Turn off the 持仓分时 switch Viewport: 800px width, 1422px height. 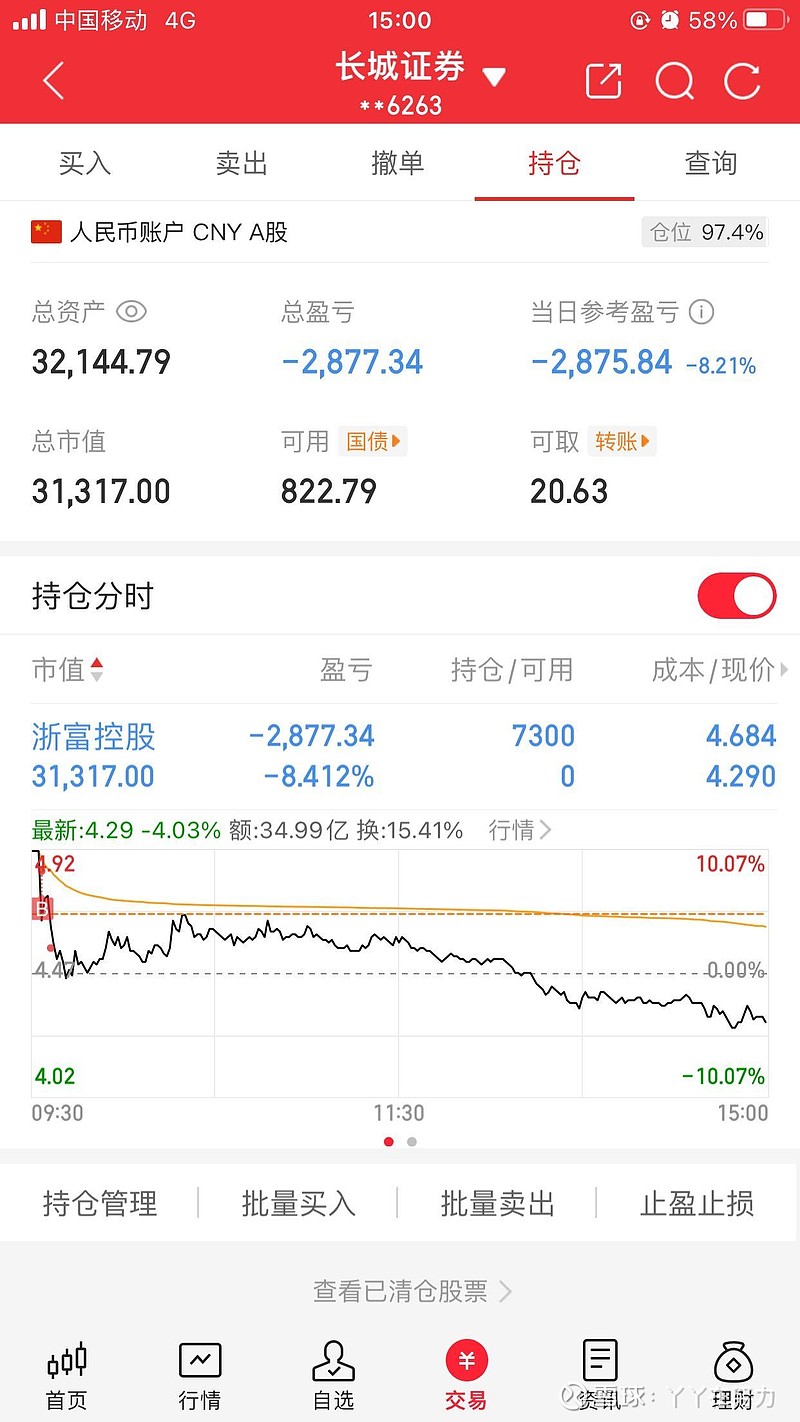pyautogui.click(x=737, y=597)
